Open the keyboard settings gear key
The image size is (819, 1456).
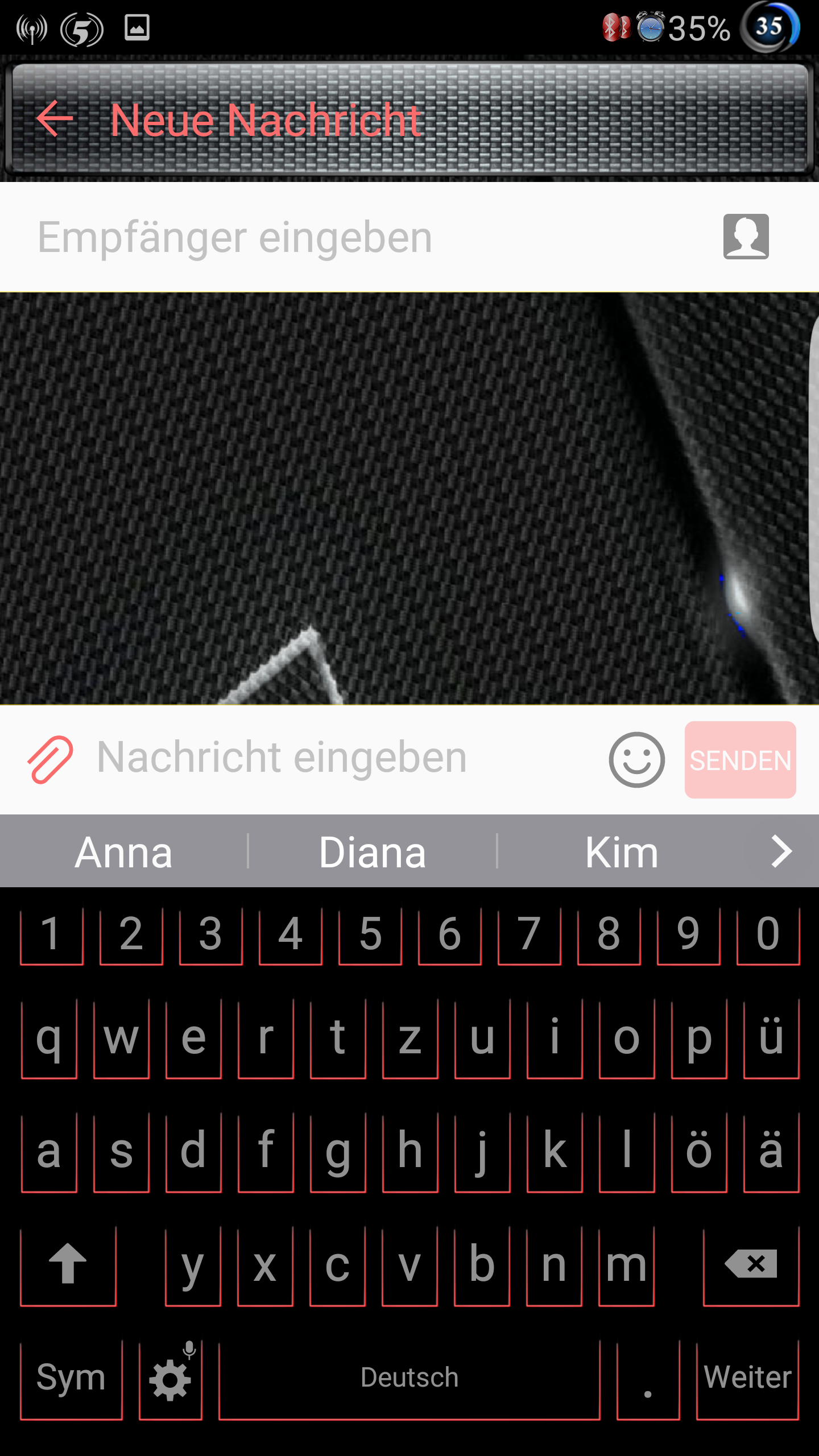click(x=171, y=1379)
